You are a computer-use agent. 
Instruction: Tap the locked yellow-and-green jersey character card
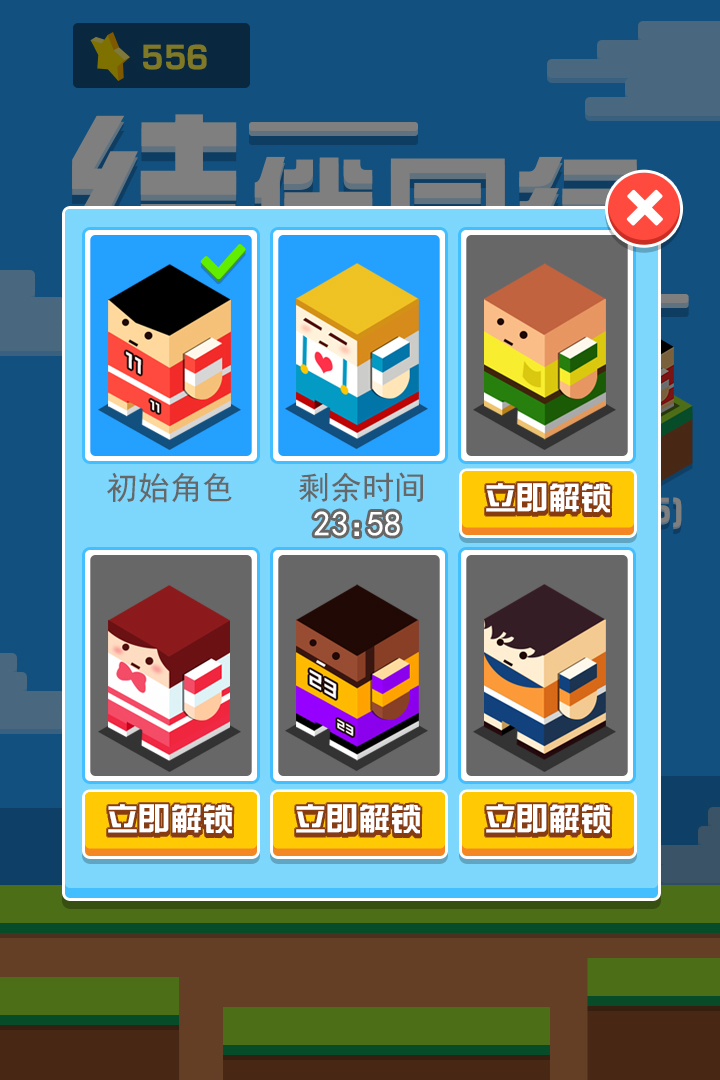(547, 346)
